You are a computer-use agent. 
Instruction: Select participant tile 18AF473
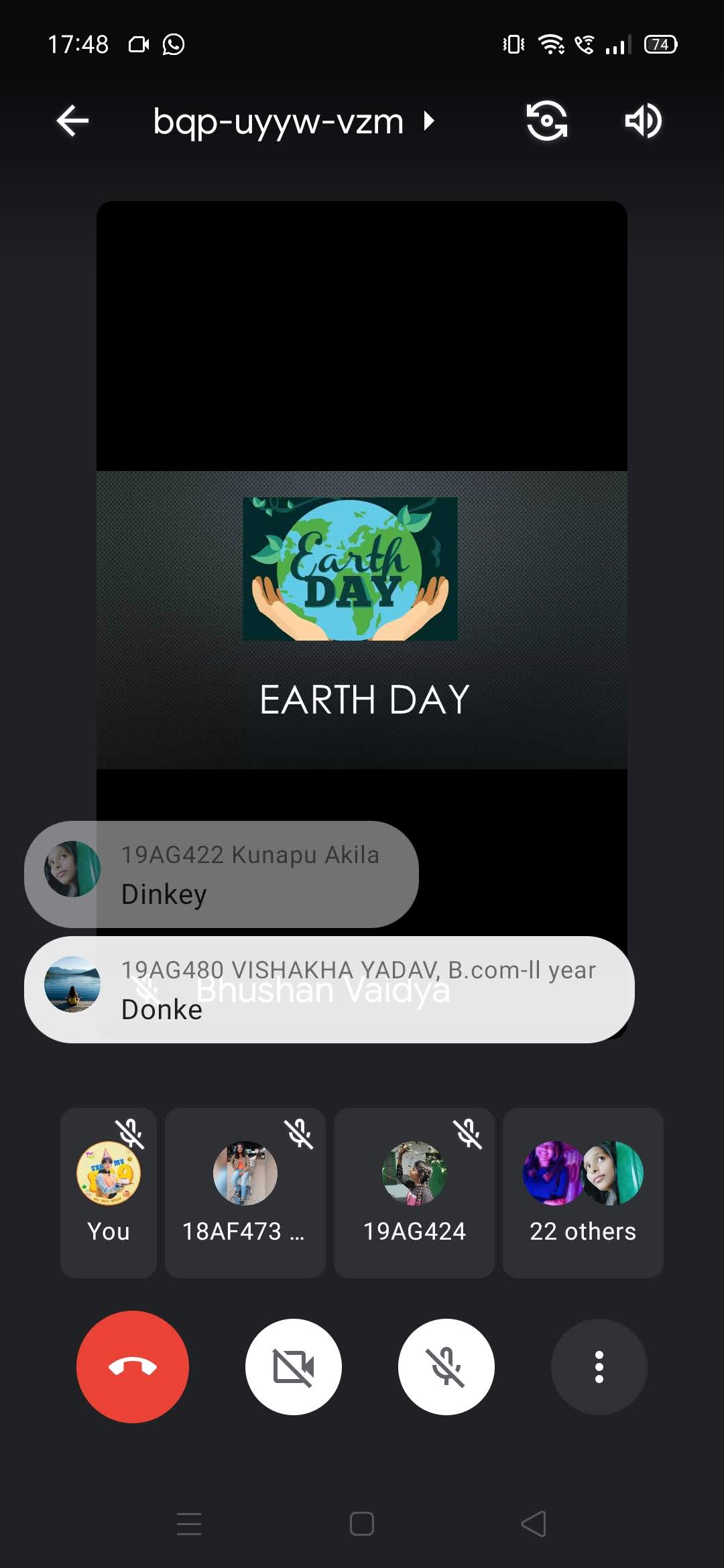pos(245,1192)
